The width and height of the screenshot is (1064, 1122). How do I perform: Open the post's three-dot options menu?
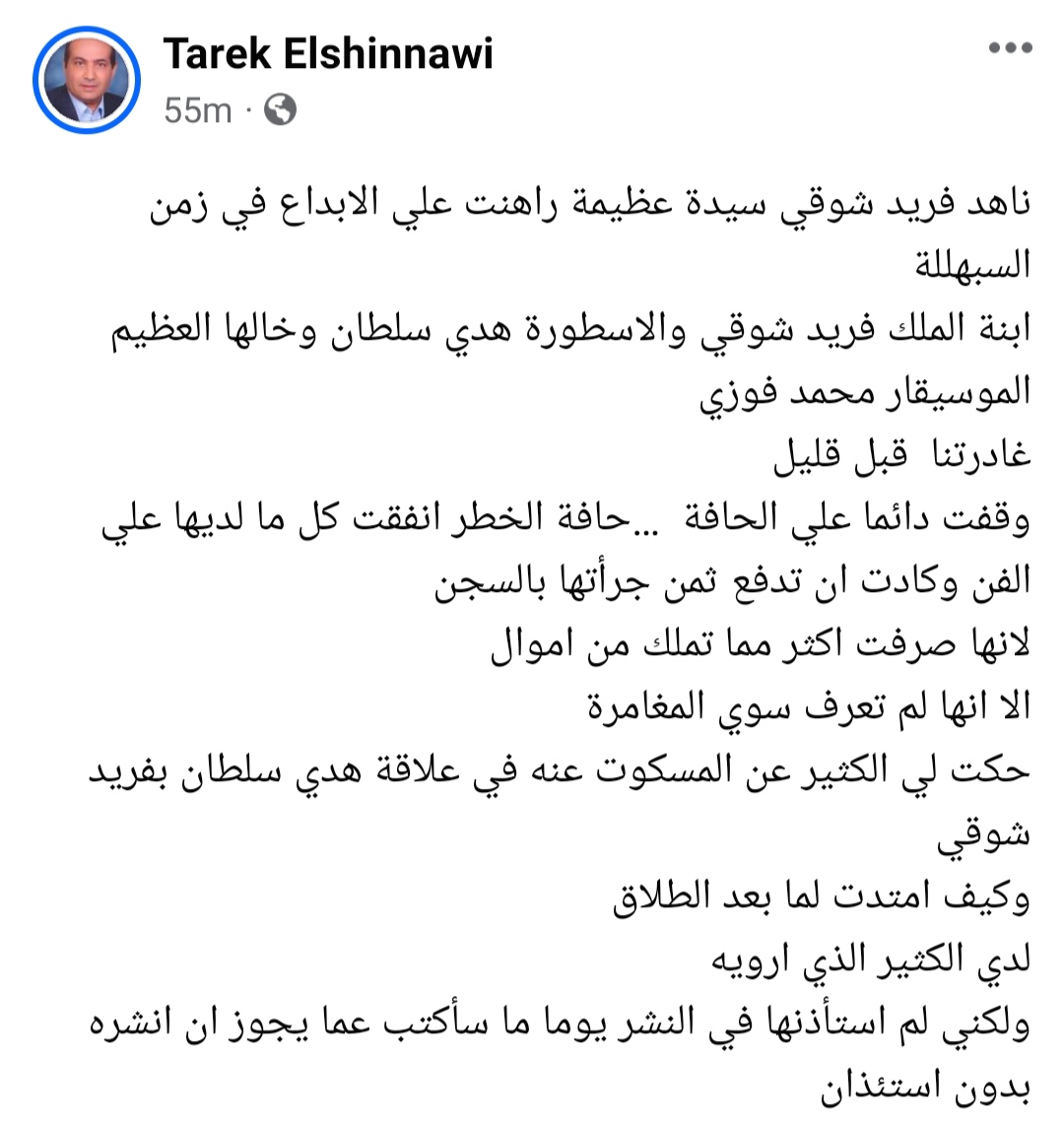tap(1009, 49)
